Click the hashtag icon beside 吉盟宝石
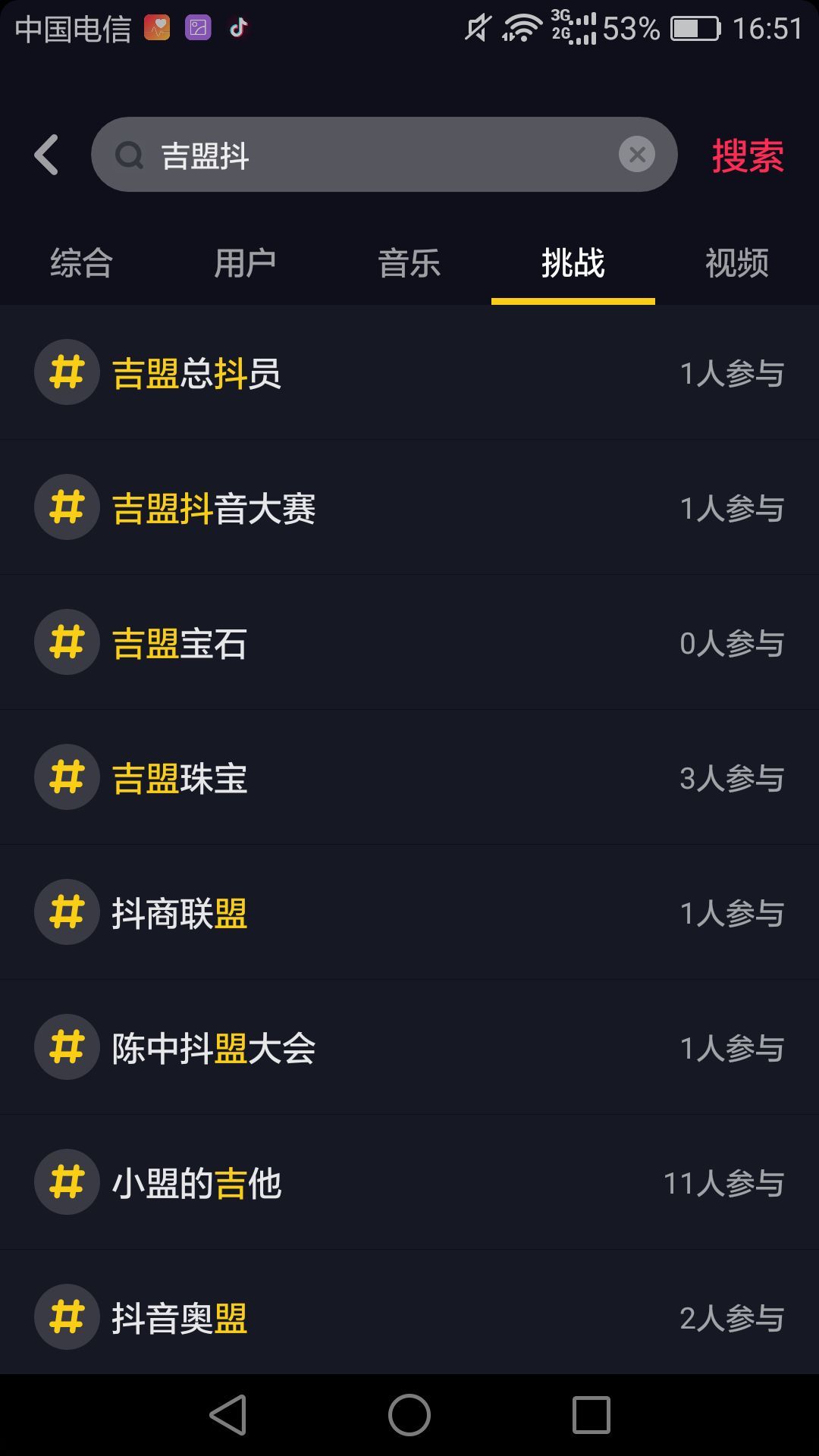 point(66,642)
